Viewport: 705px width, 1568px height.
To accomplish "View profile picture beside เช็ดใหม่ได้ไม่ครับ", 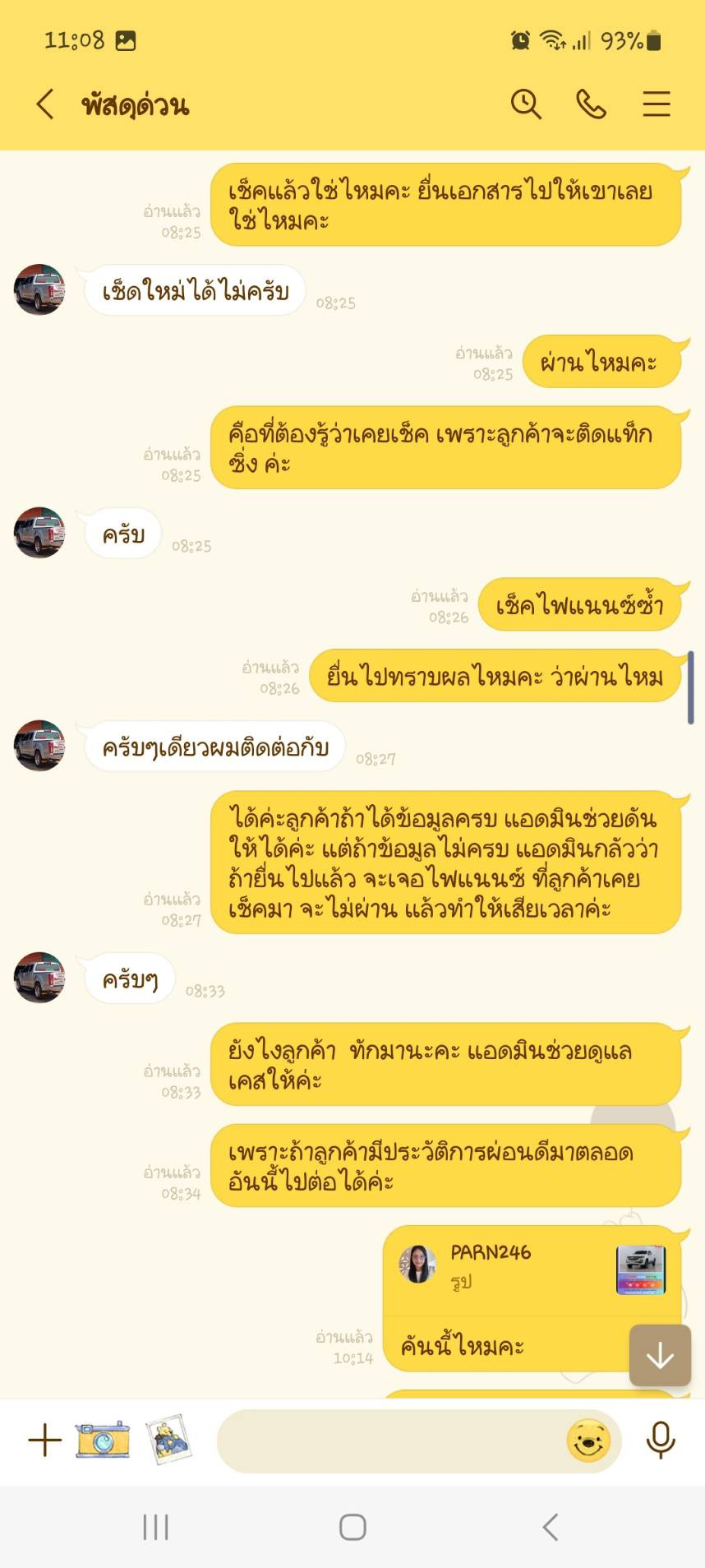I will point(39,289).
